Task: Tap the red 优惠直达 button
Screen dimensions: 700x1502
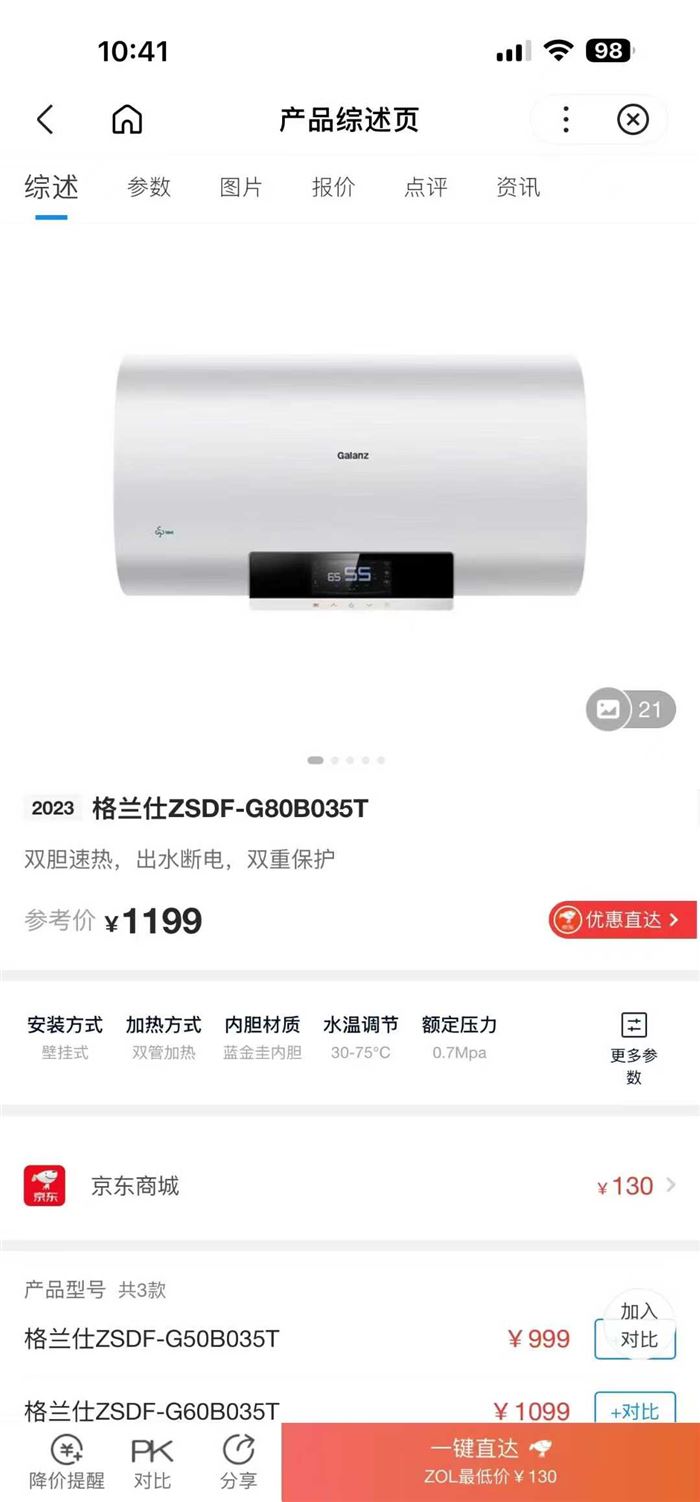Action: tap(621, 920)
